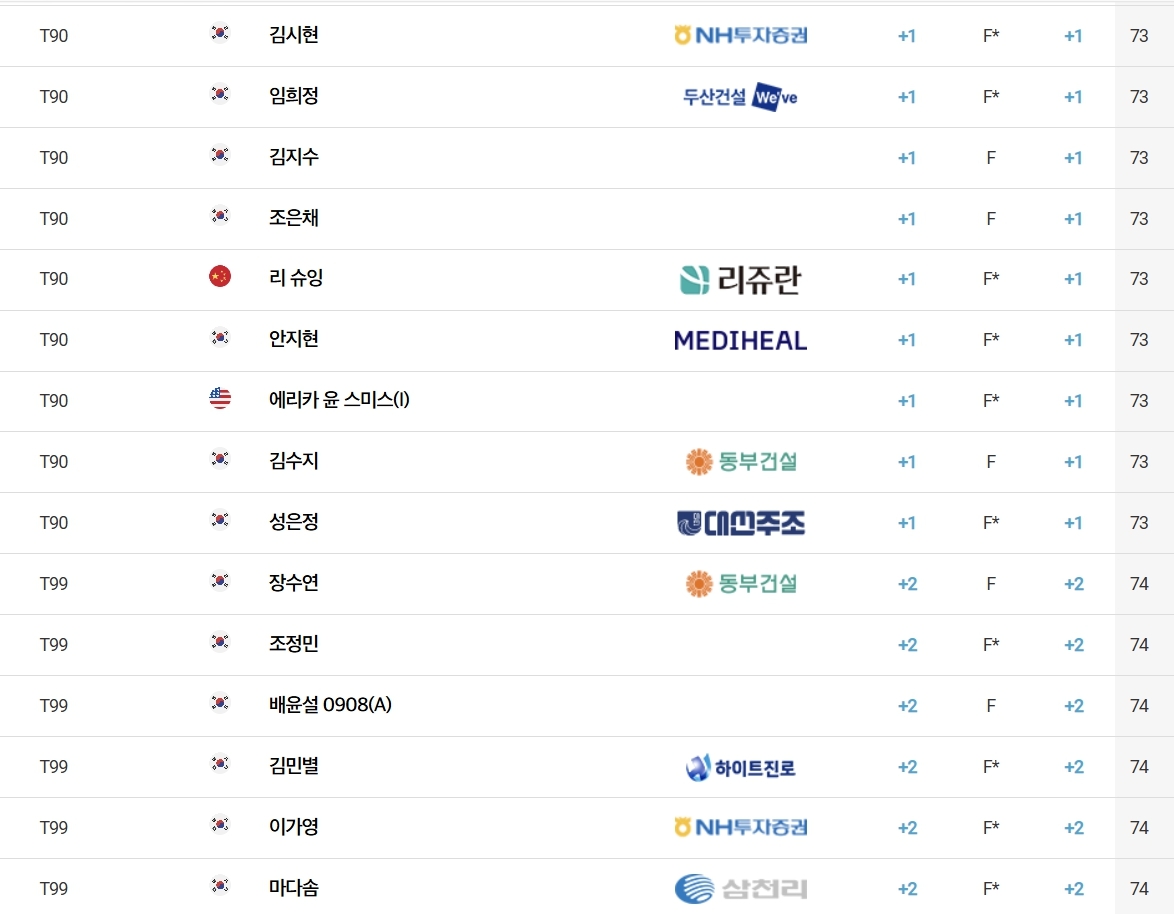1174x914 pixels.
Task: Open 김수지's player row
Action: click(587, 462)
